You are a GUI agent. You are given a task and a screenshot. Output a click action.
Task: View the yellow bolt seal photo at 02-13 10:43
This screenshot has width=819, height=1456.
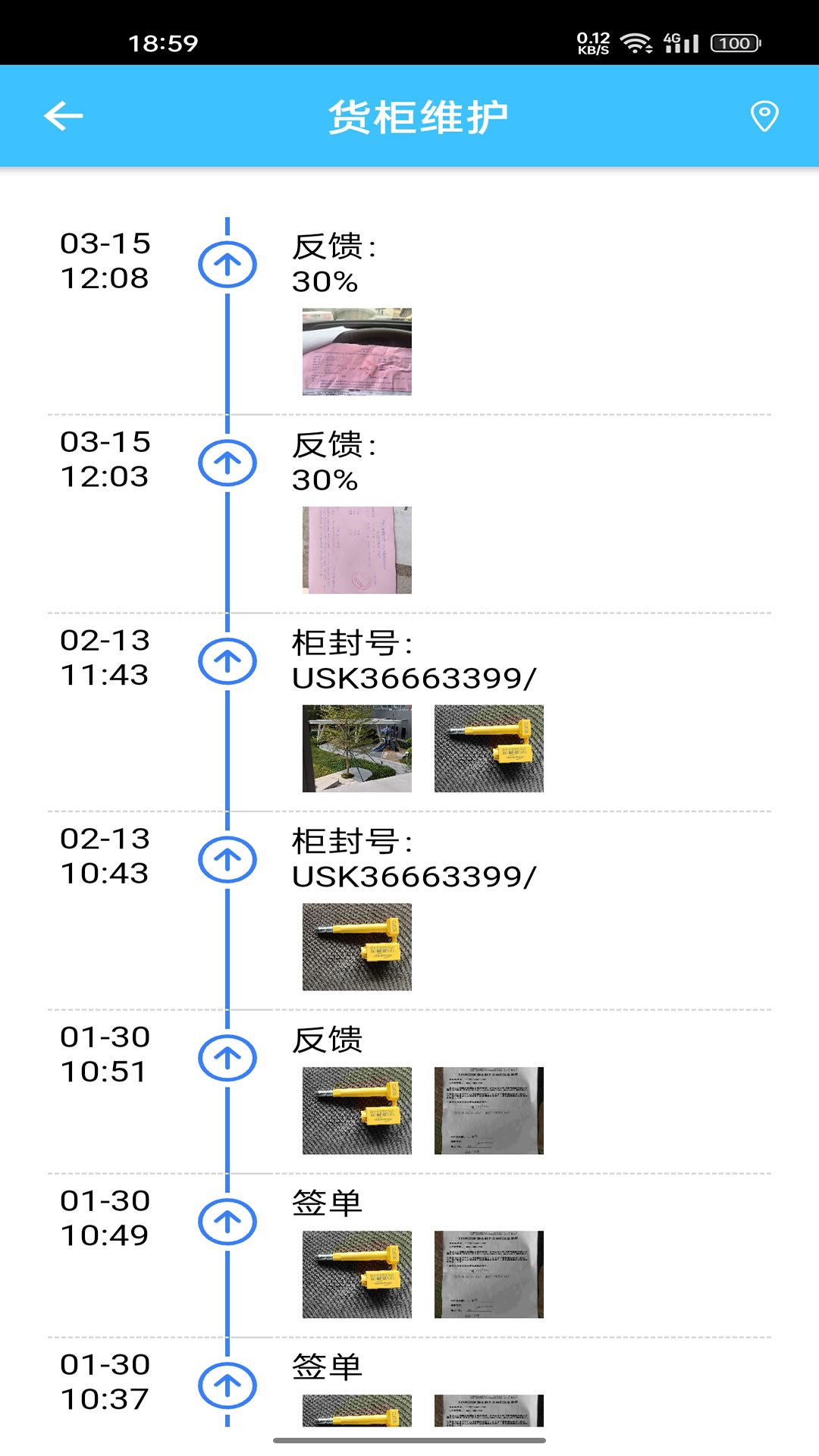pos(356,945)
